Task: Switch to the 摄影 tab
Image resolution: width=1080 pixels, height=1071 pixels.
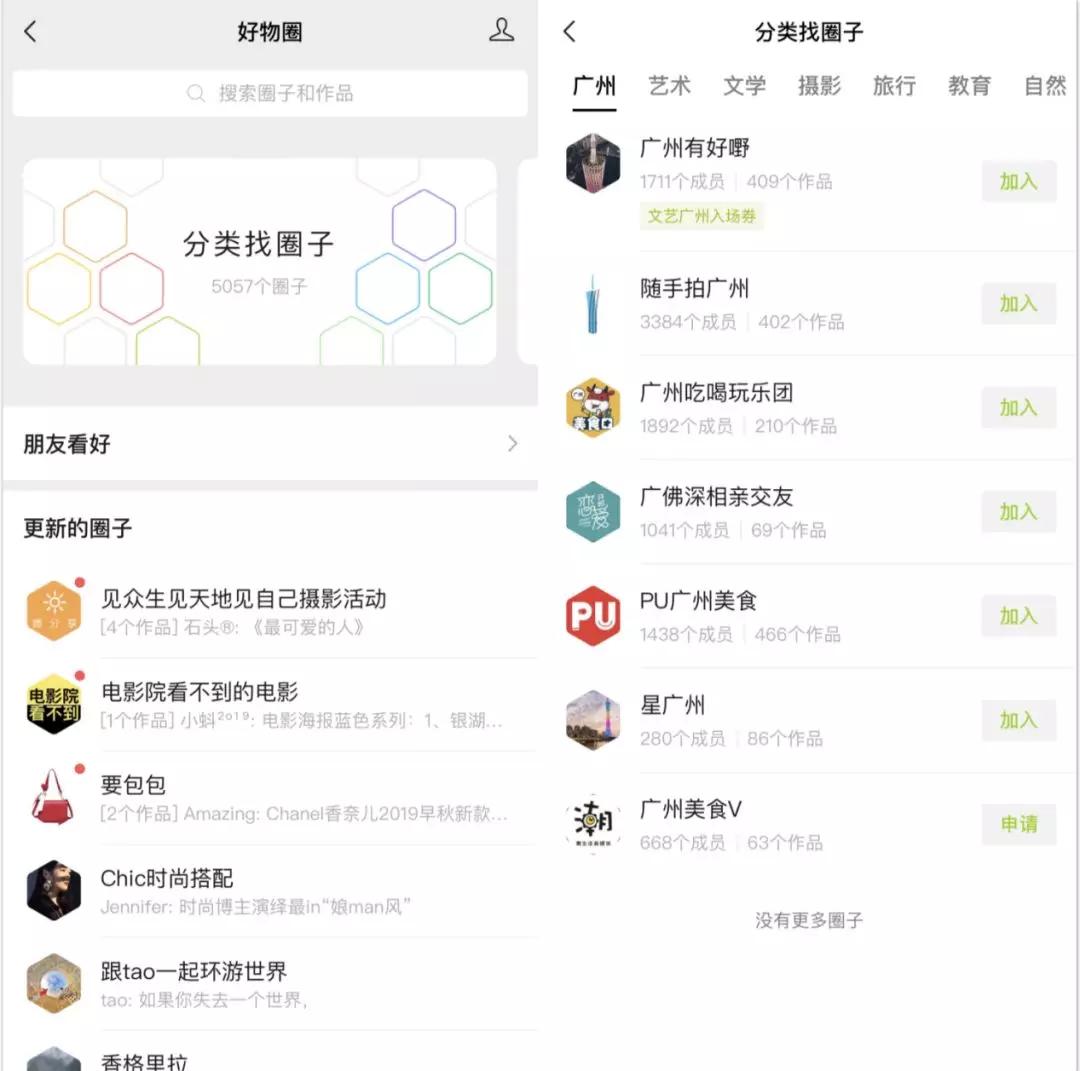Action: pos(819,86)
